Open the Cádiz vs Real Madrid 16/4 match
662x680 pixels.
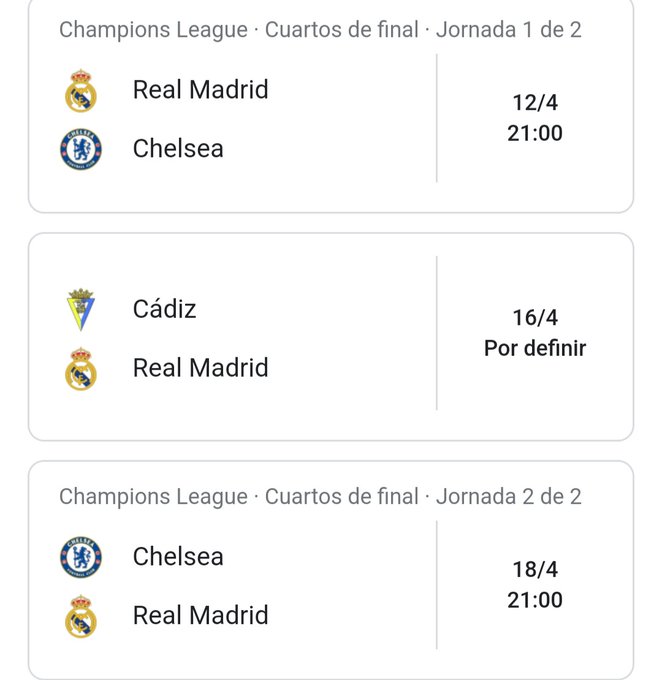[x=330, y=337]
